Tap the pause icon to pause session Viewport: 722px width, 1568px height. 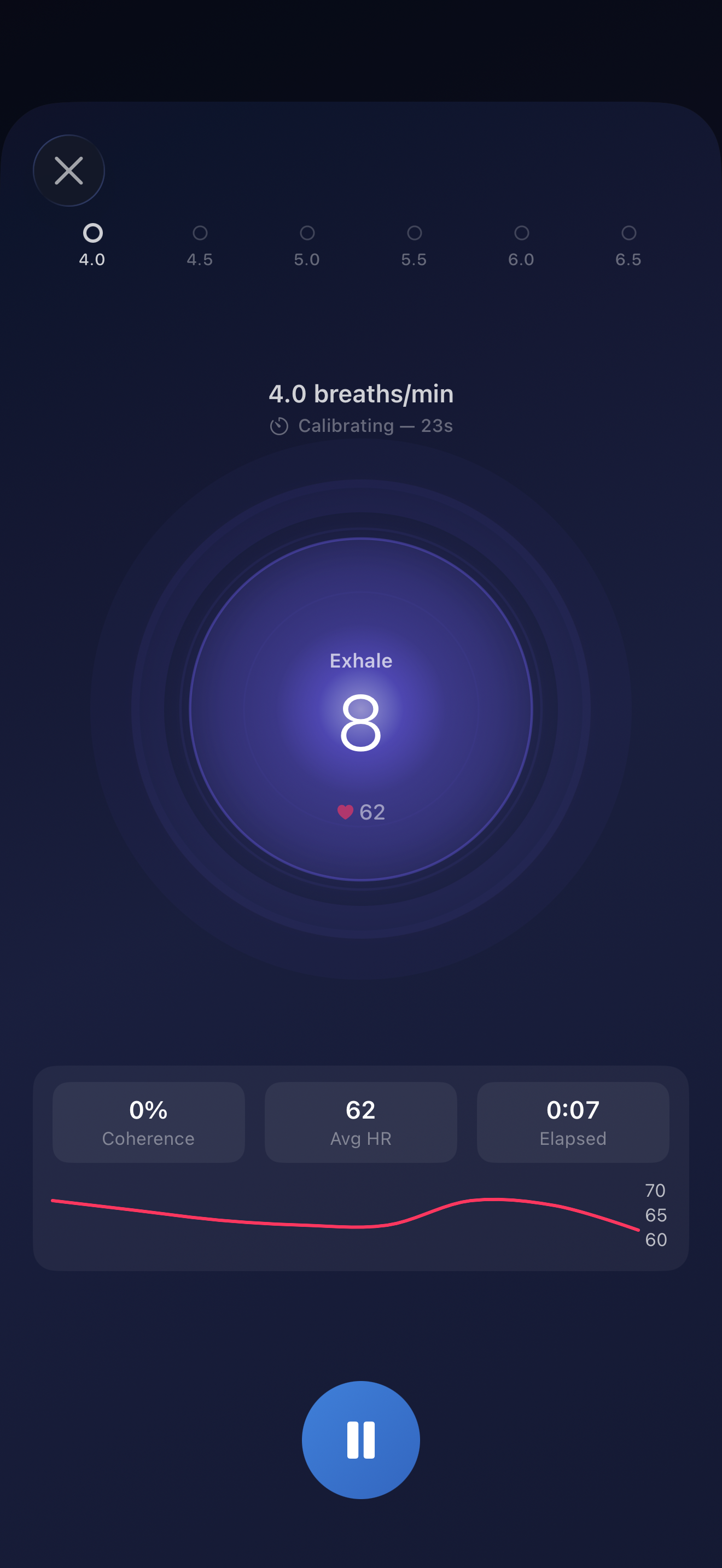click(x=360, y=1439)
